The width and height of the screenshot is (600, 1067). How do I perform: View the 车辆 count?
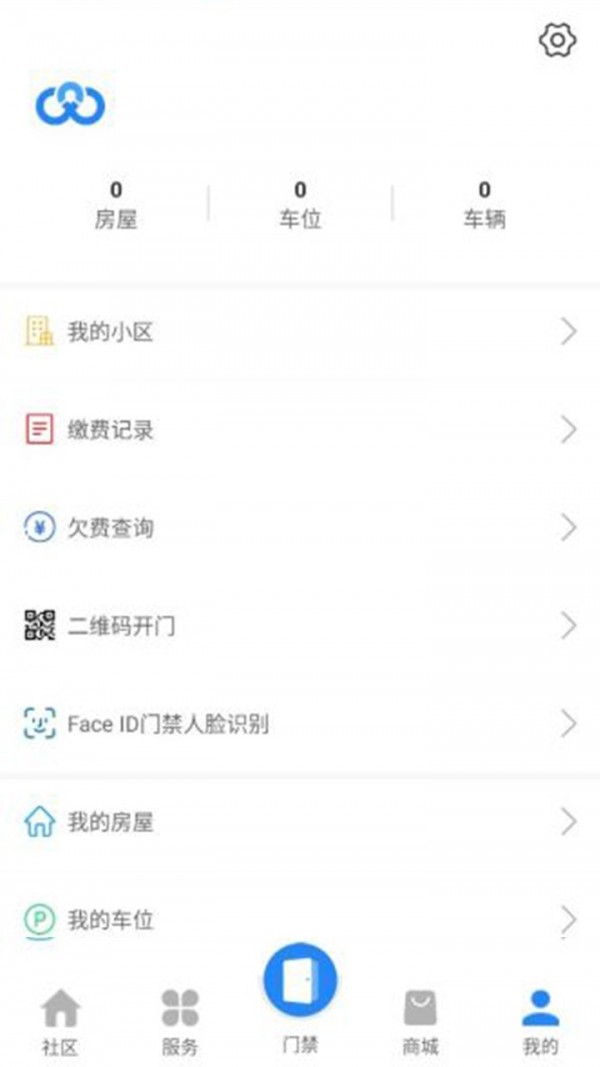[484, 205]
